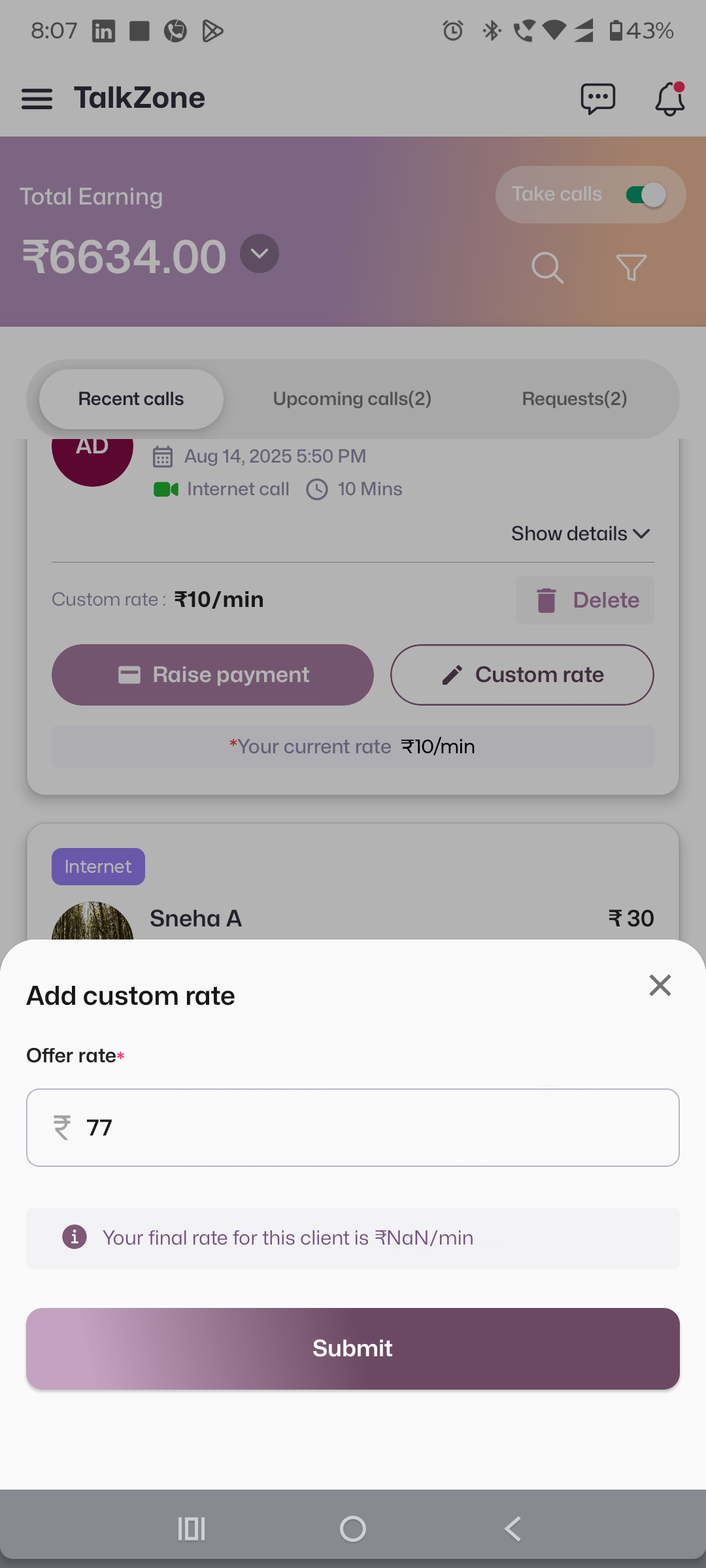The height and width of the screenshot is (1568, 706).
Task: Open the filter options
Action: (631, 268)
